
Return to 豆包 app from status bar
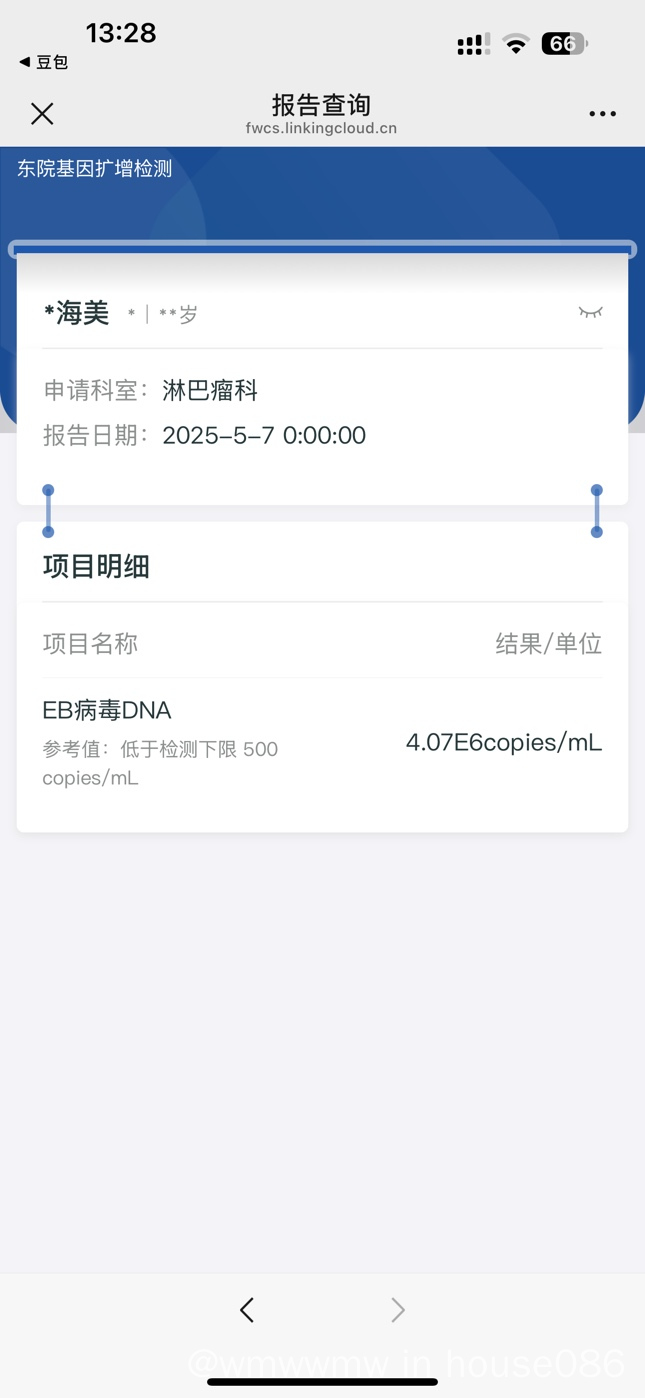44,62
